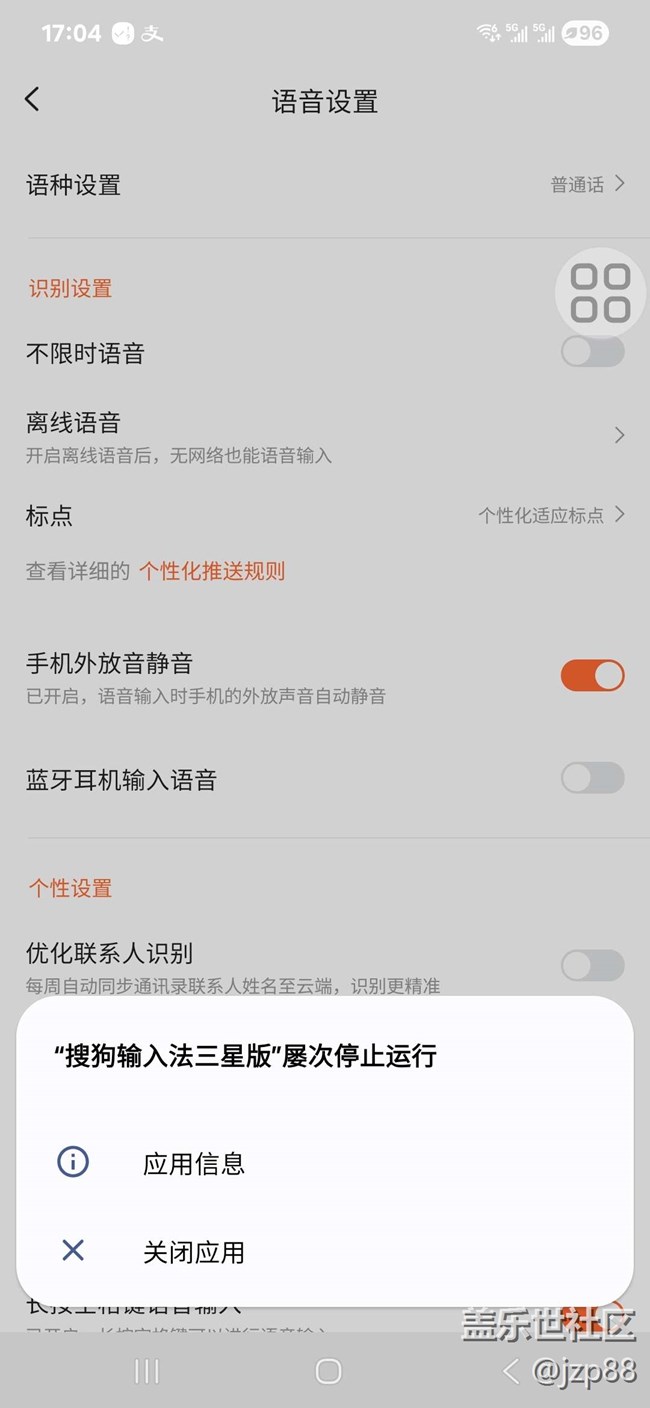Enable the 蓝牙耳机输入语音 switch
Viewport: 650px width, 1408px height.
click(593, 778)
